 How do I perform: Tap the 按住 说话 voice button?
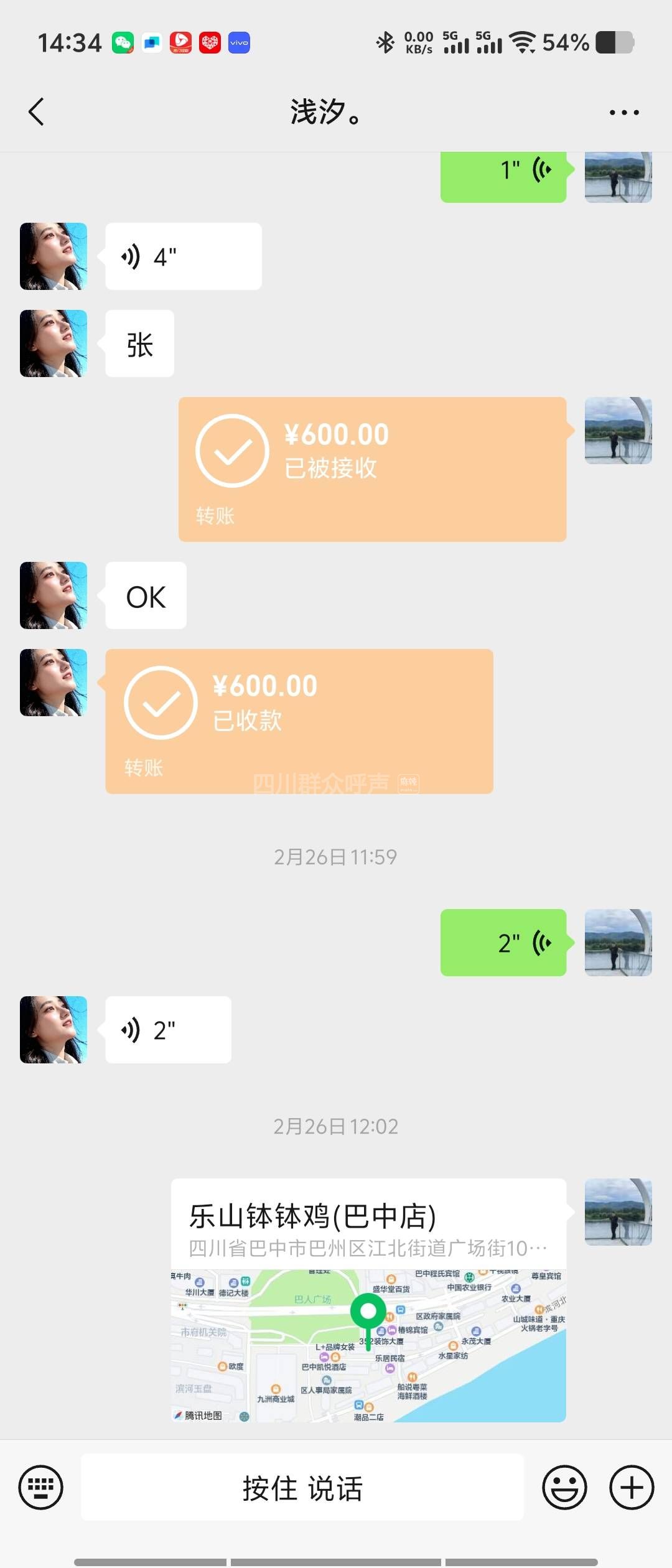point(302,1487)
